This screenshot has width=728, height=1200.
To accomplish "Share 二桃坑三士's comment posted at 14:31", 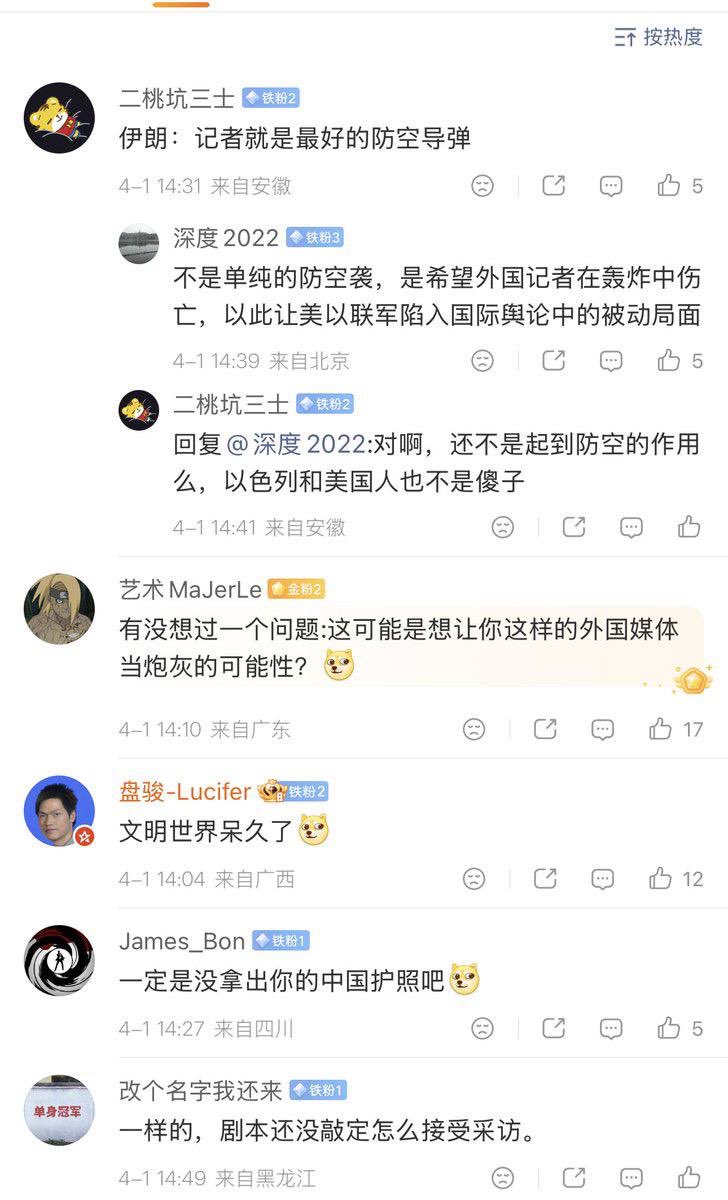I will point(553,185).
